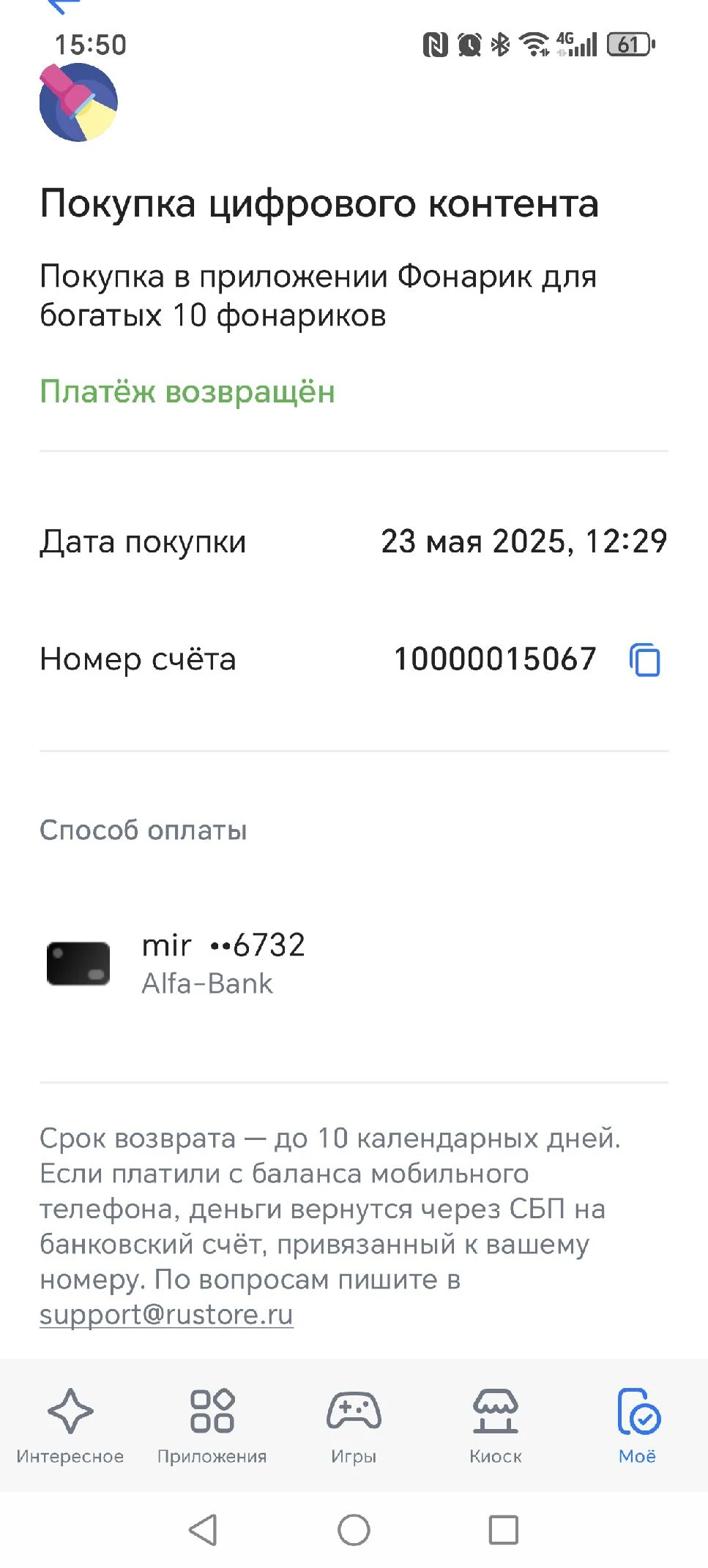Copy the account number 10000015067
The image size is (708, 1568).
[x=644, y=660]
